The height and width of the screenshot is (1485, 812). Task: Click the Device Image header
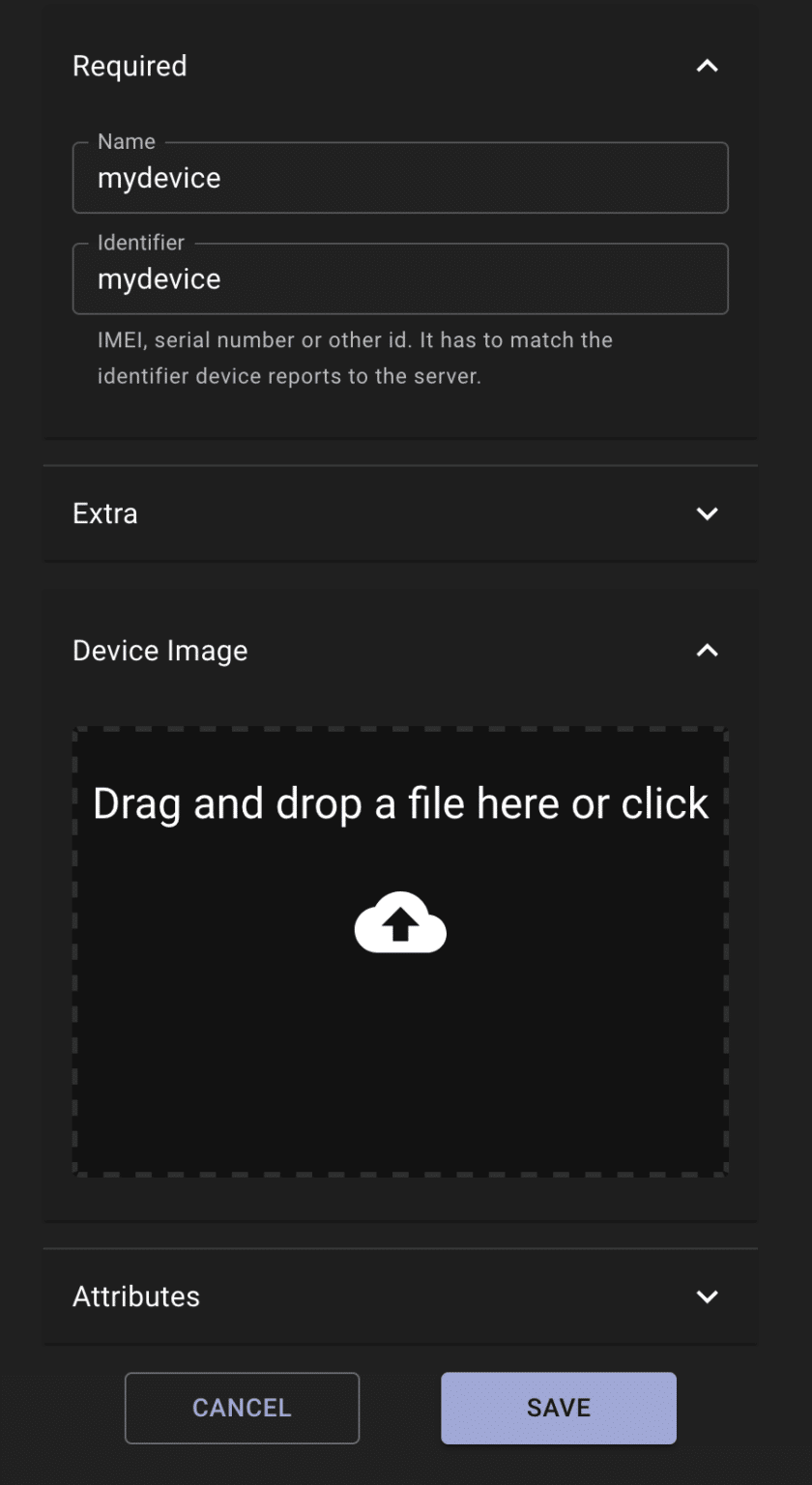(160, 650)
